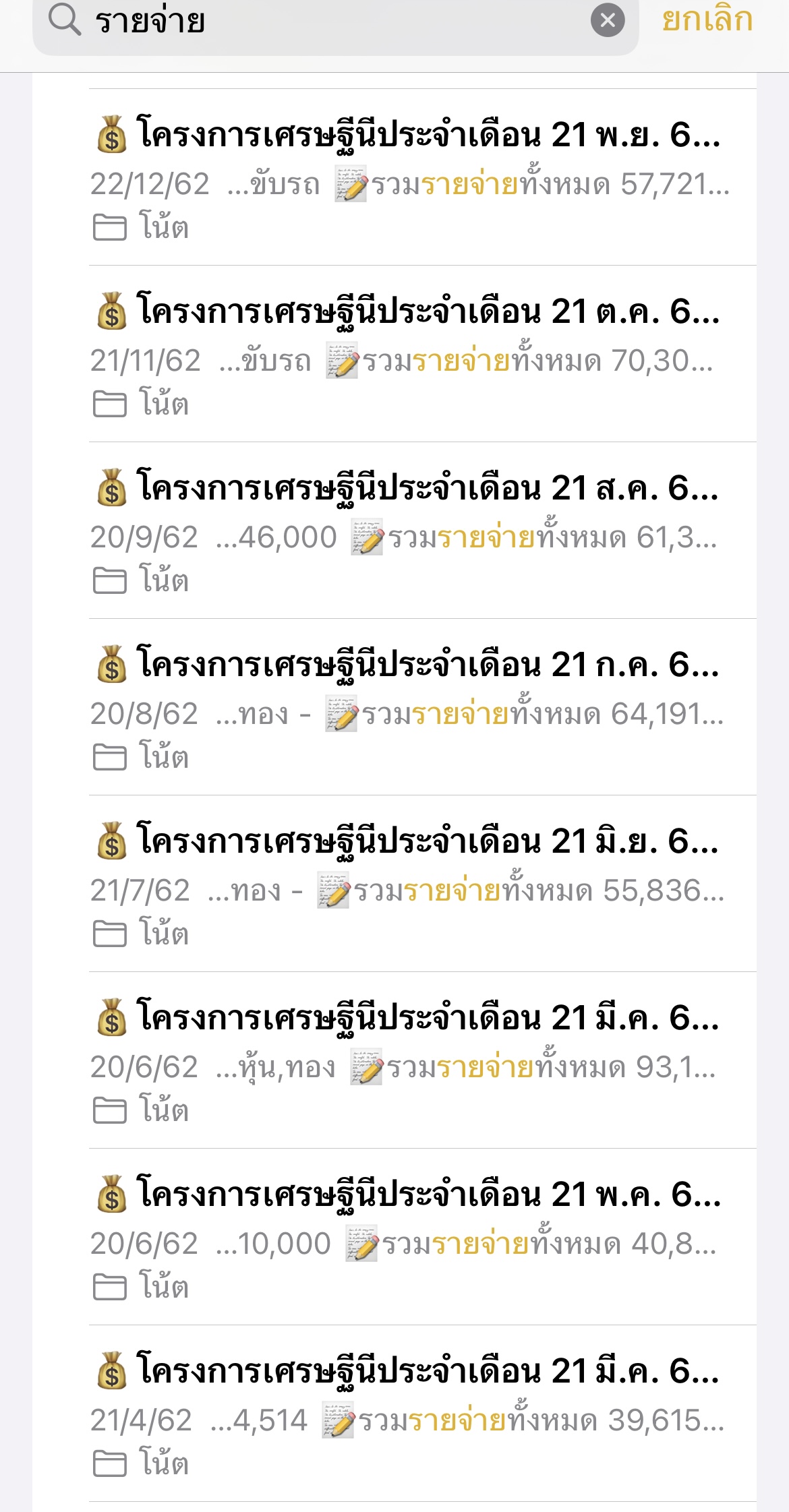Open the note dated 20/8/62
Screen dimensions: 789x1512
click(x=422, y=707)
